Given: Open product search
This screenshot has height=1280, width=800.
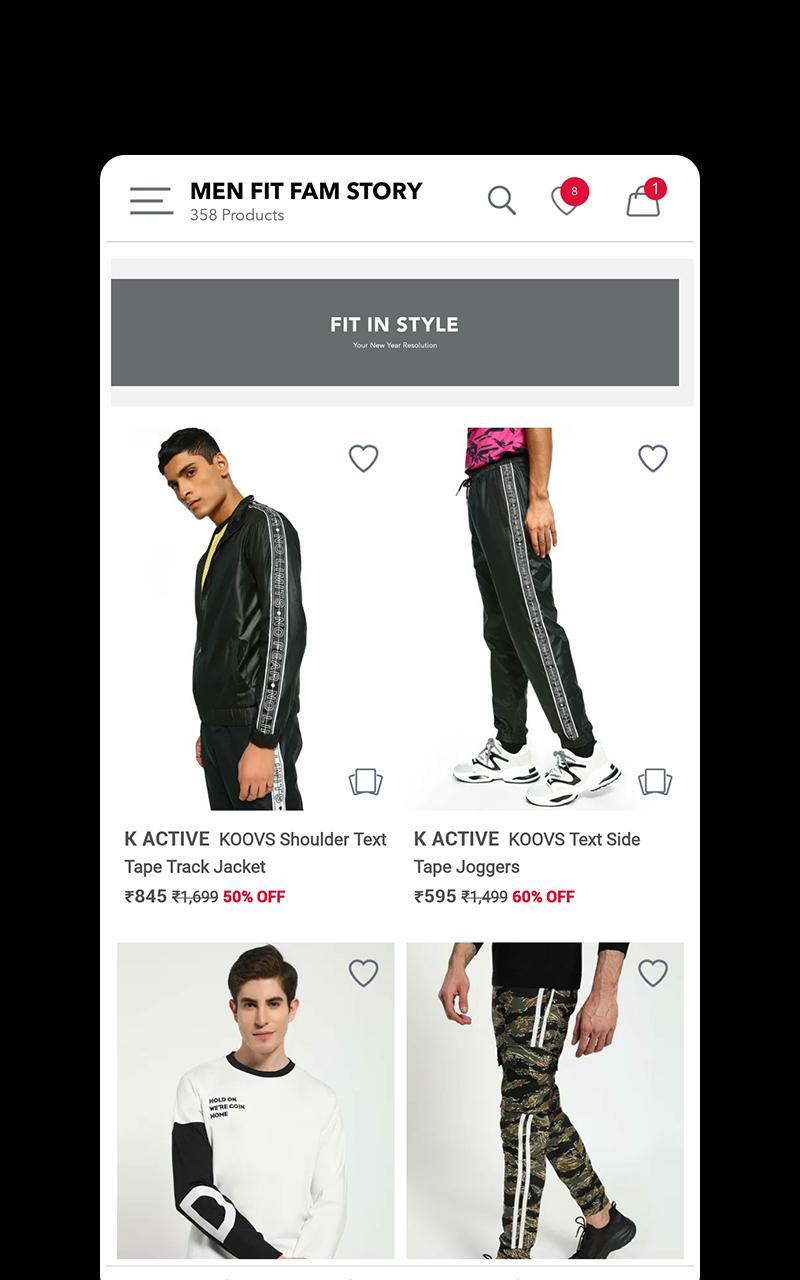Looking at the screenshot, I should [501, 200].
